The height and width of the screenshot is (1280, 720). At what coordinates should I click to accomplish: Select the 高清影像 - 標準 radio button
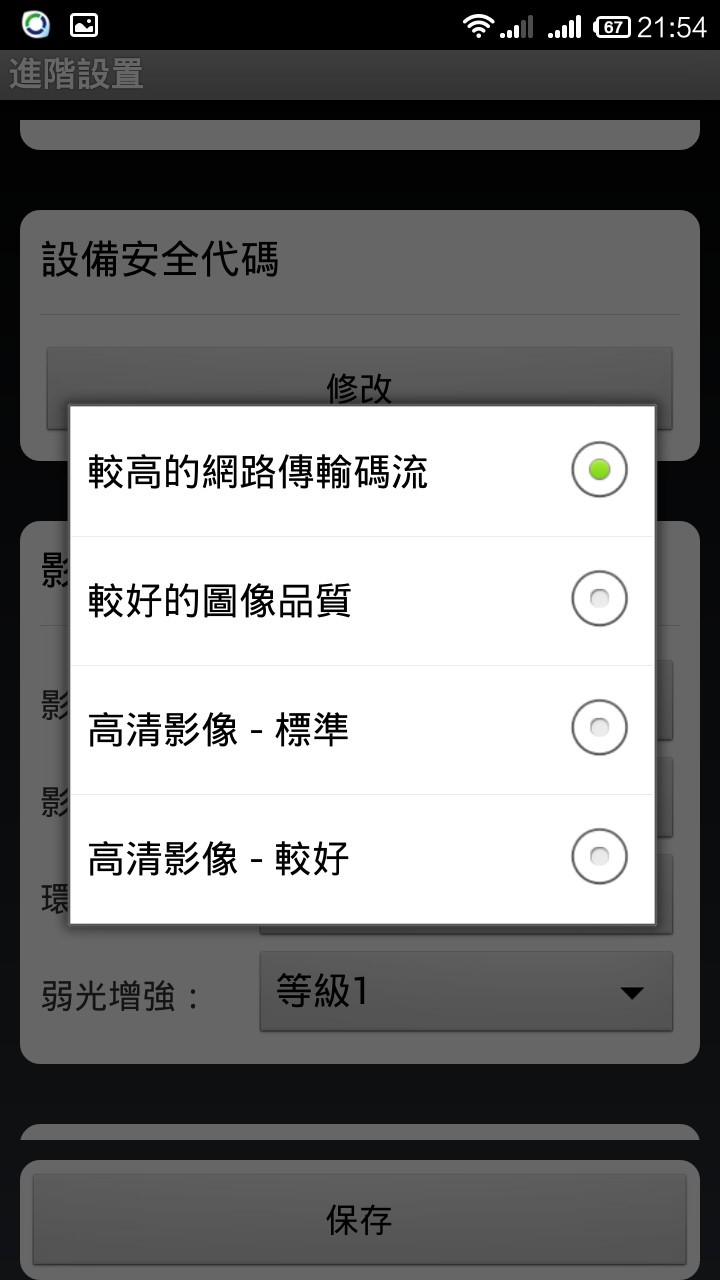click(x=598, y=728)
